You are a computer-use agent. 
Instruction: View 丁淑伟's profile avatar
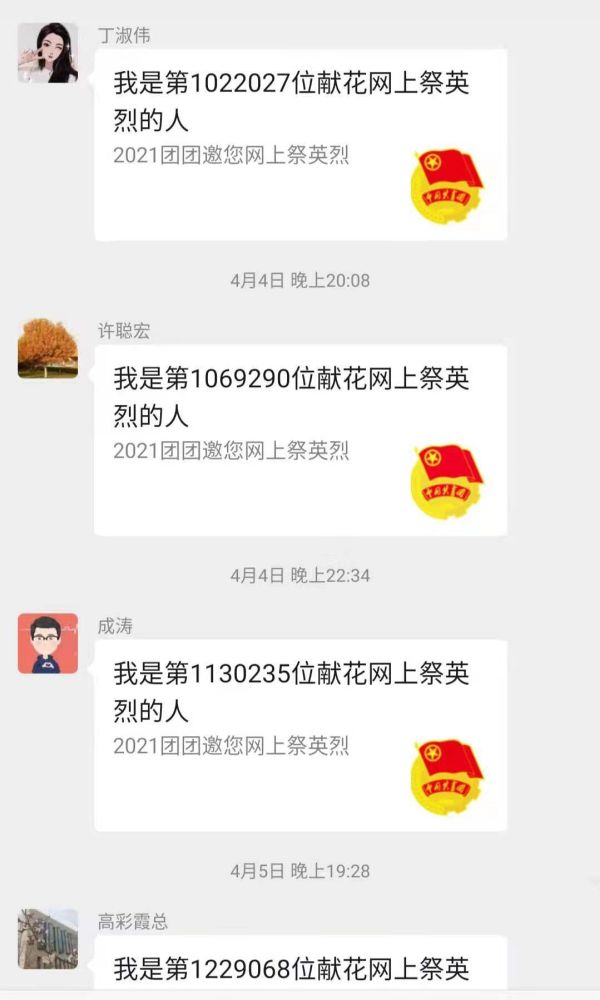[x=47, y=53]
